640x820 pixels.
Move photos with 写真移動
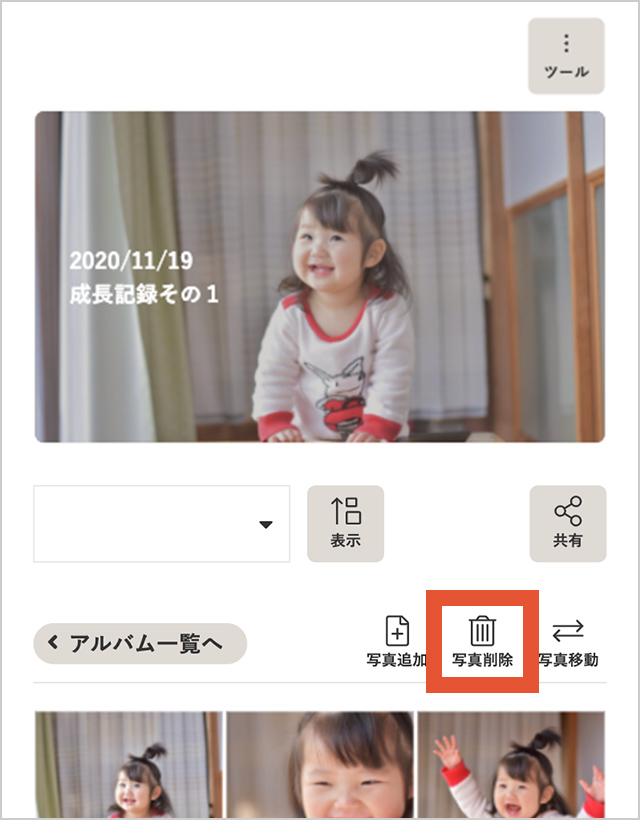pos(568,643)
